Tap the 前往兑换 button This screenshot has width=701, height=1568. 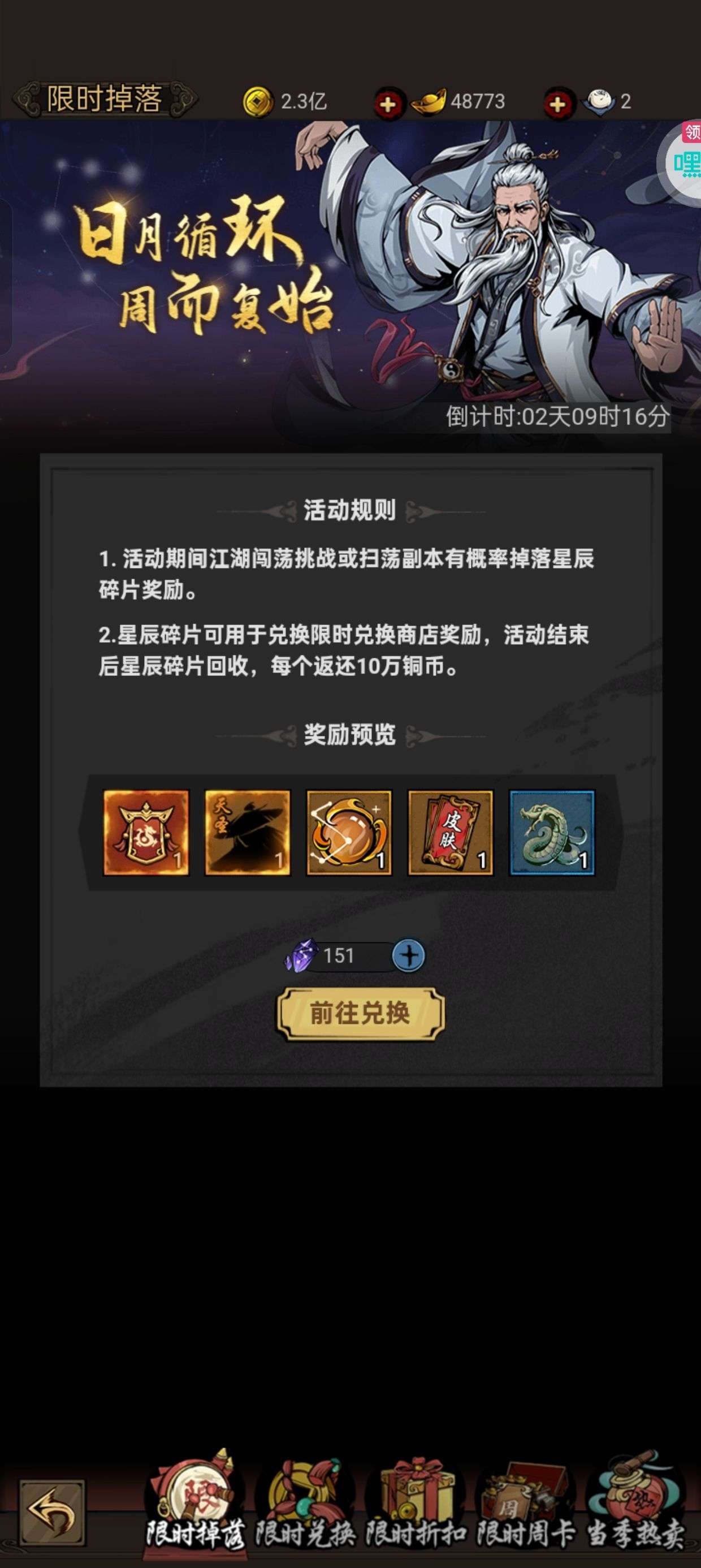360,1014
